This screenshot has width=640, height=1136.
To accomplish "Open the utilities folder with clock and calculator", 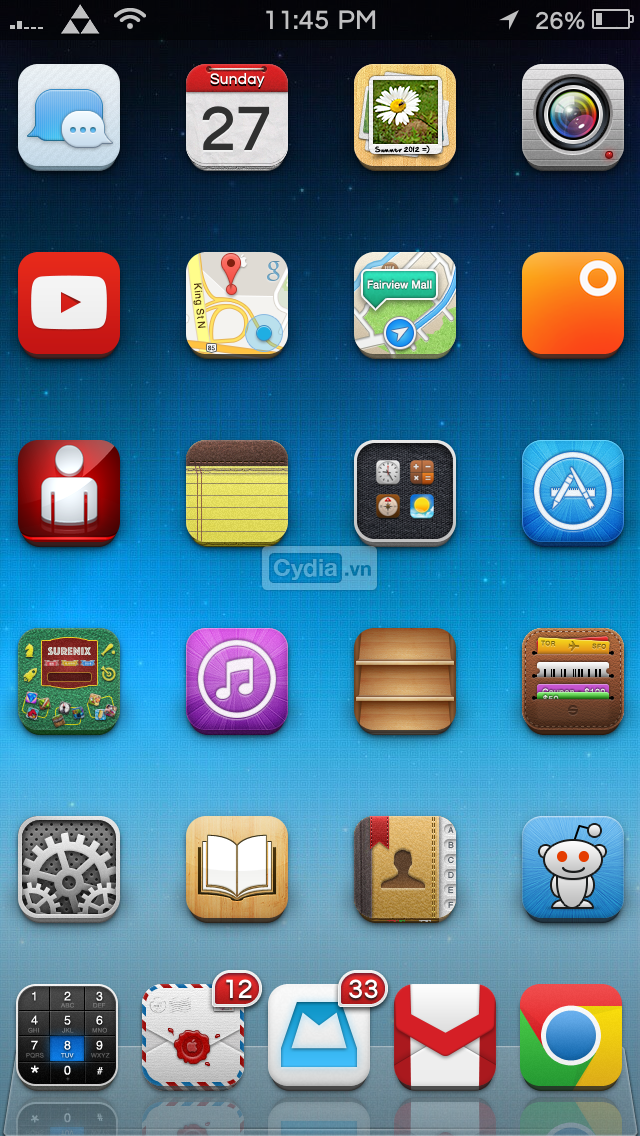I will point(405,491).
